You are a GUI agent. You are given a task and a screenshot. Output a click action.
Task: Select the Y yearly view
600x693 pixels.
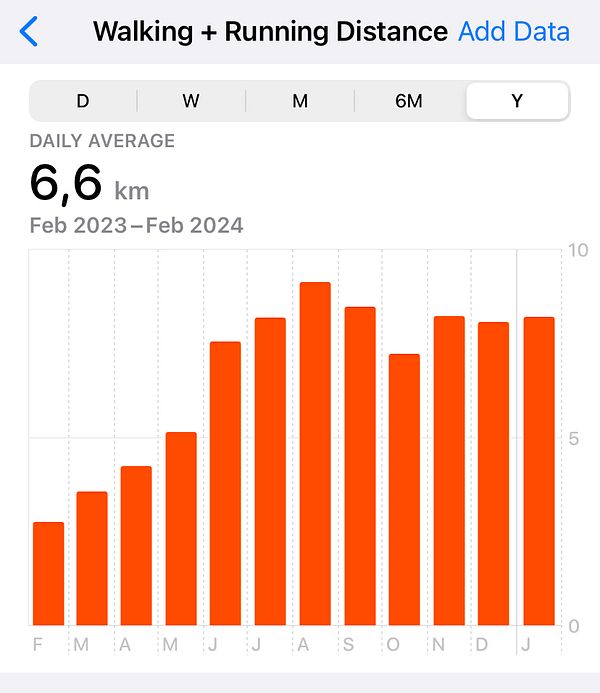click(x=517, y=101)
